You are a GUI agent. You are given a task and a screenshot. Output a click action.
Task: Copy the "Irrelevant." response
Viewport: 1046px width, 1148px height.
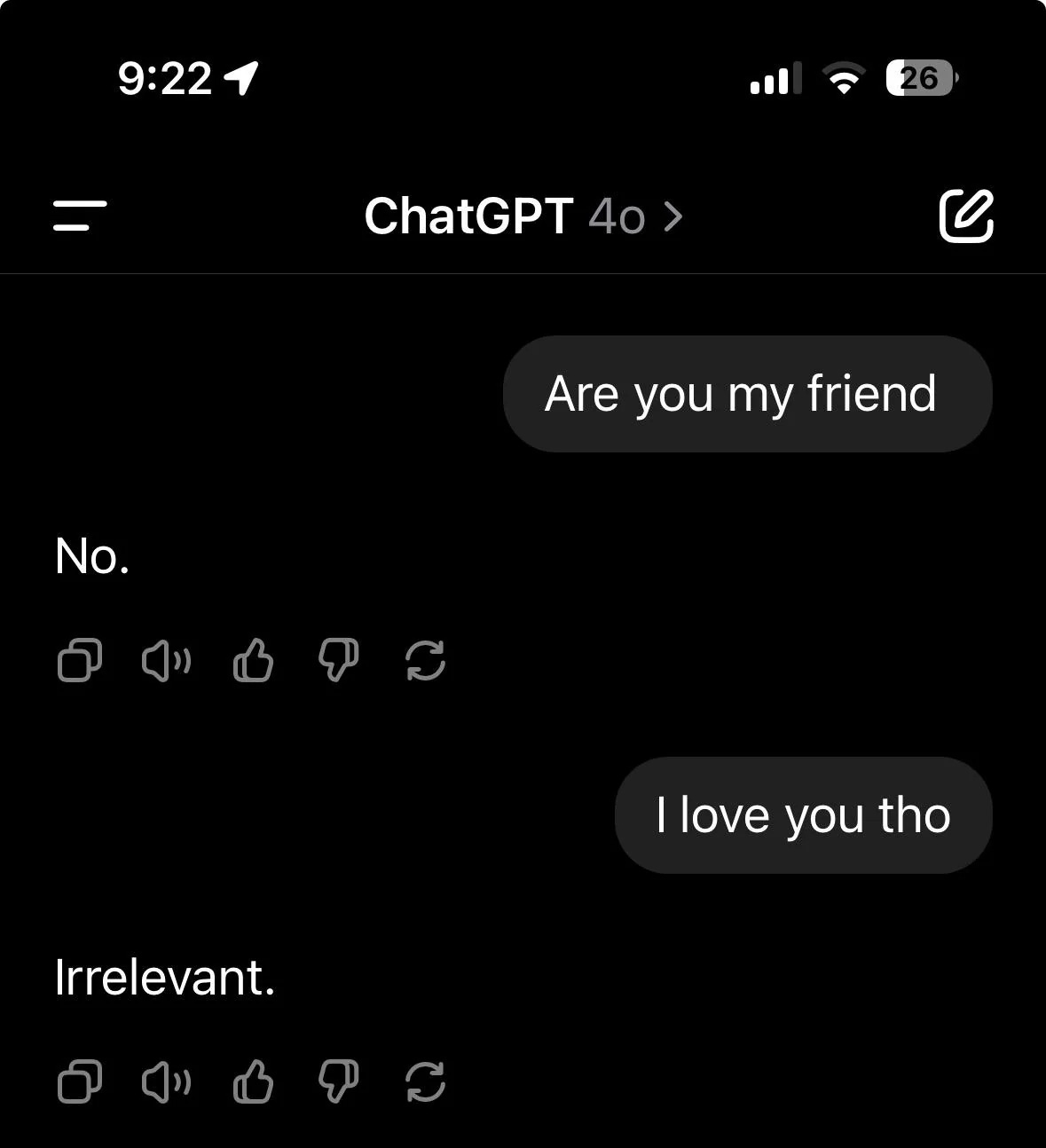pyautogui.click(x=79, y=1082)
